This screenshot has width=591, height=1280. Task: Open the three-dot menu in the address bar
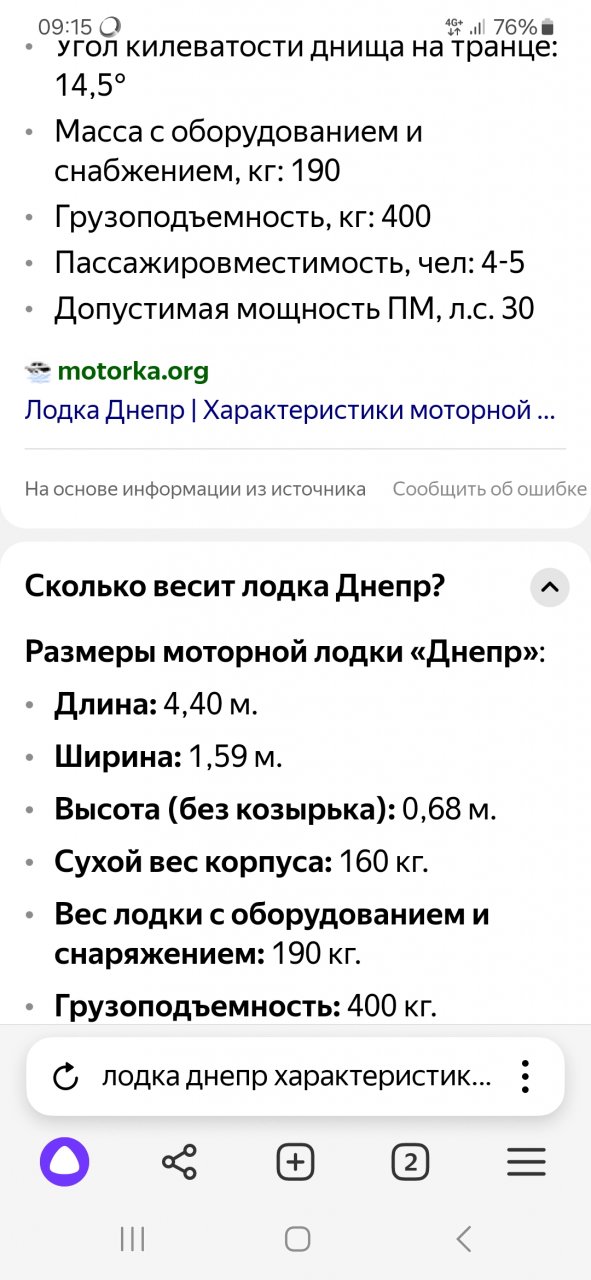click(x=525, y=1076)
